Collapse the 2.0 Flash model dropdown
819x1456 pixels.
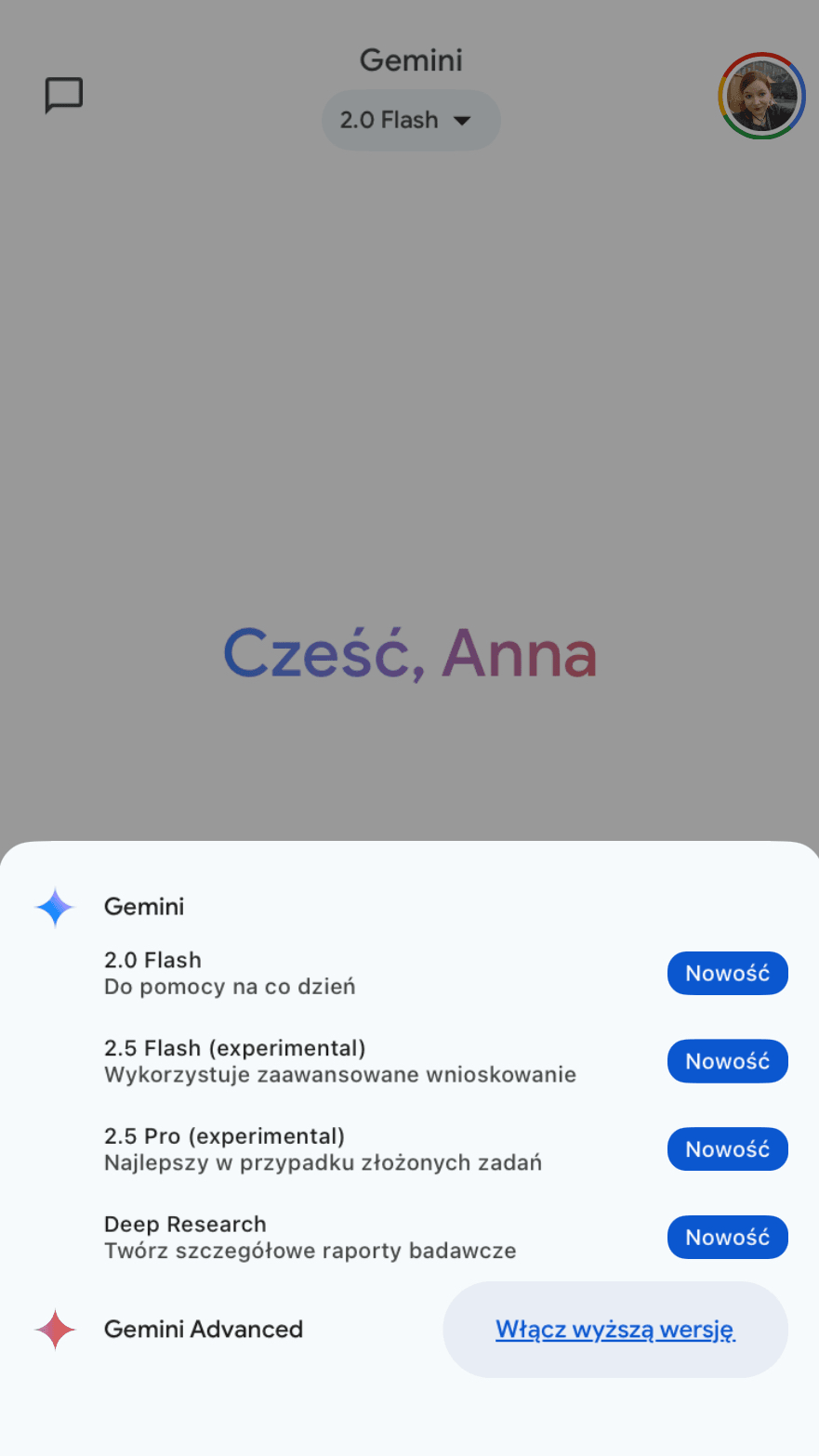coord(410,120)
